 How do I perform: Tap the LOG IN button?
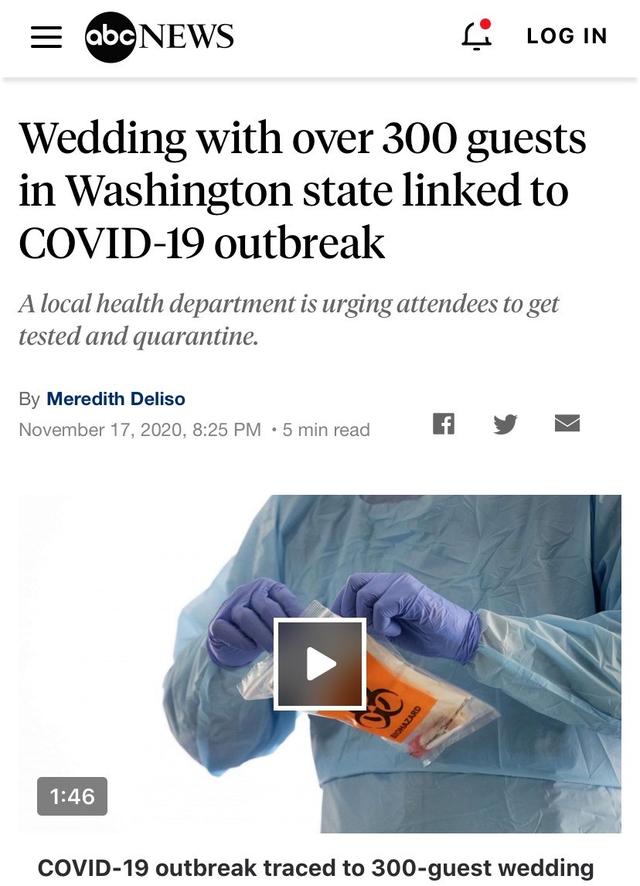pyautogui.click(x=567, y=36)
